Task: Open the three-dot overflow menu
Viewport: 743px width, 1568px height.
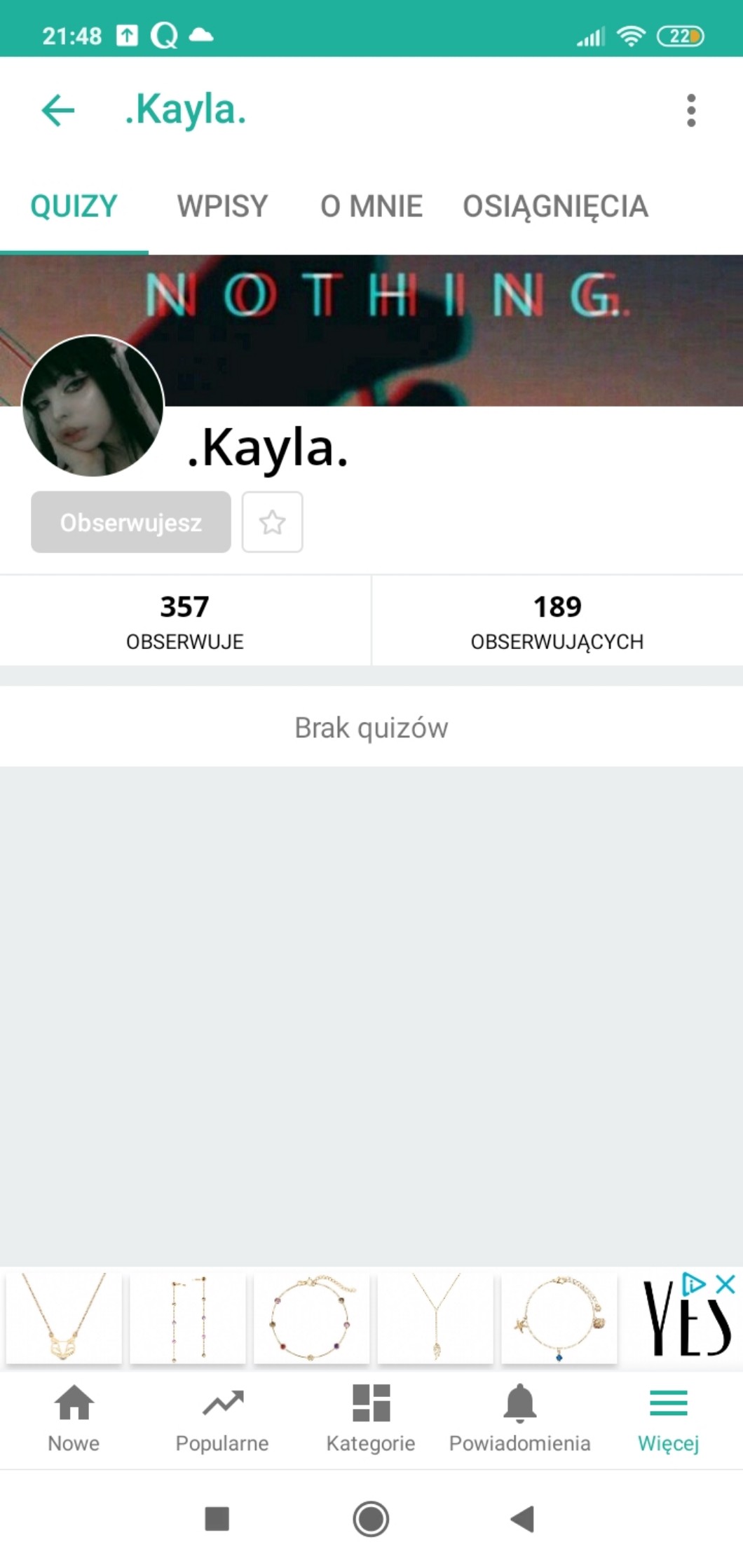Action: click(691, 111)
